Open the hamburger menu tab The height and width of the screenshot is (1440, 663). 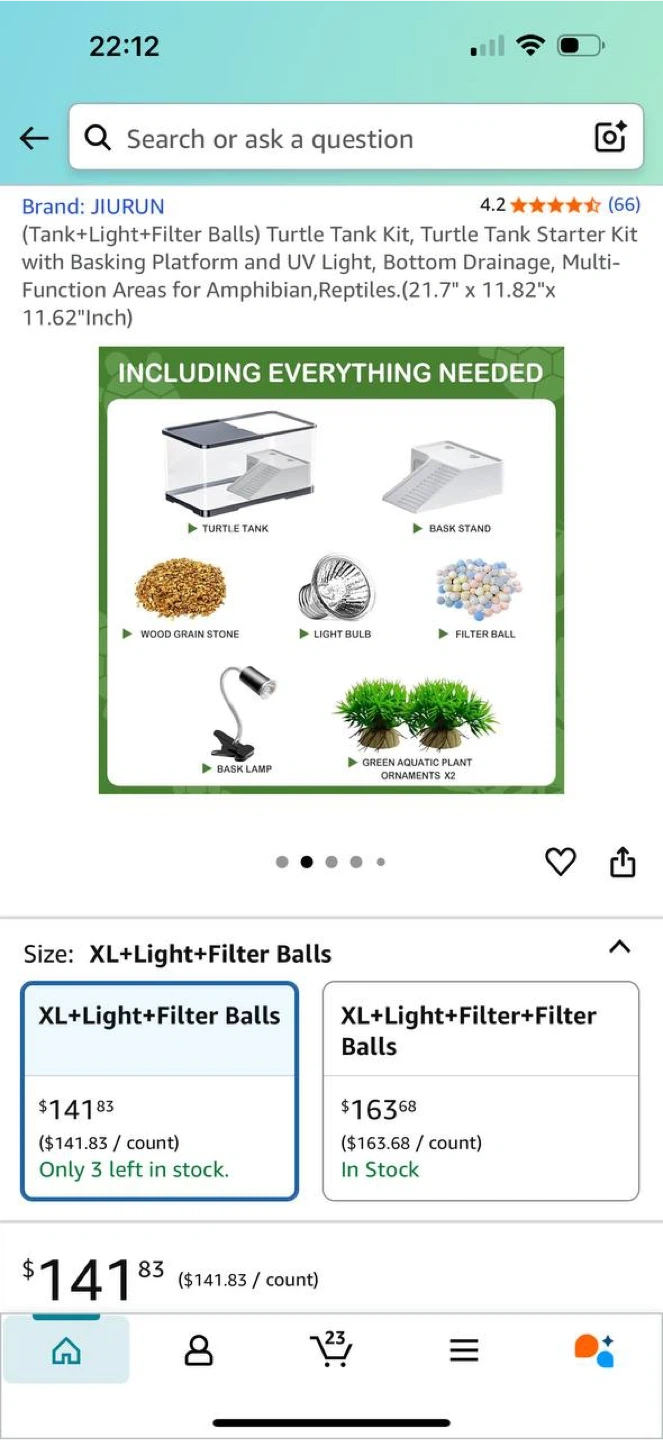464,1351
